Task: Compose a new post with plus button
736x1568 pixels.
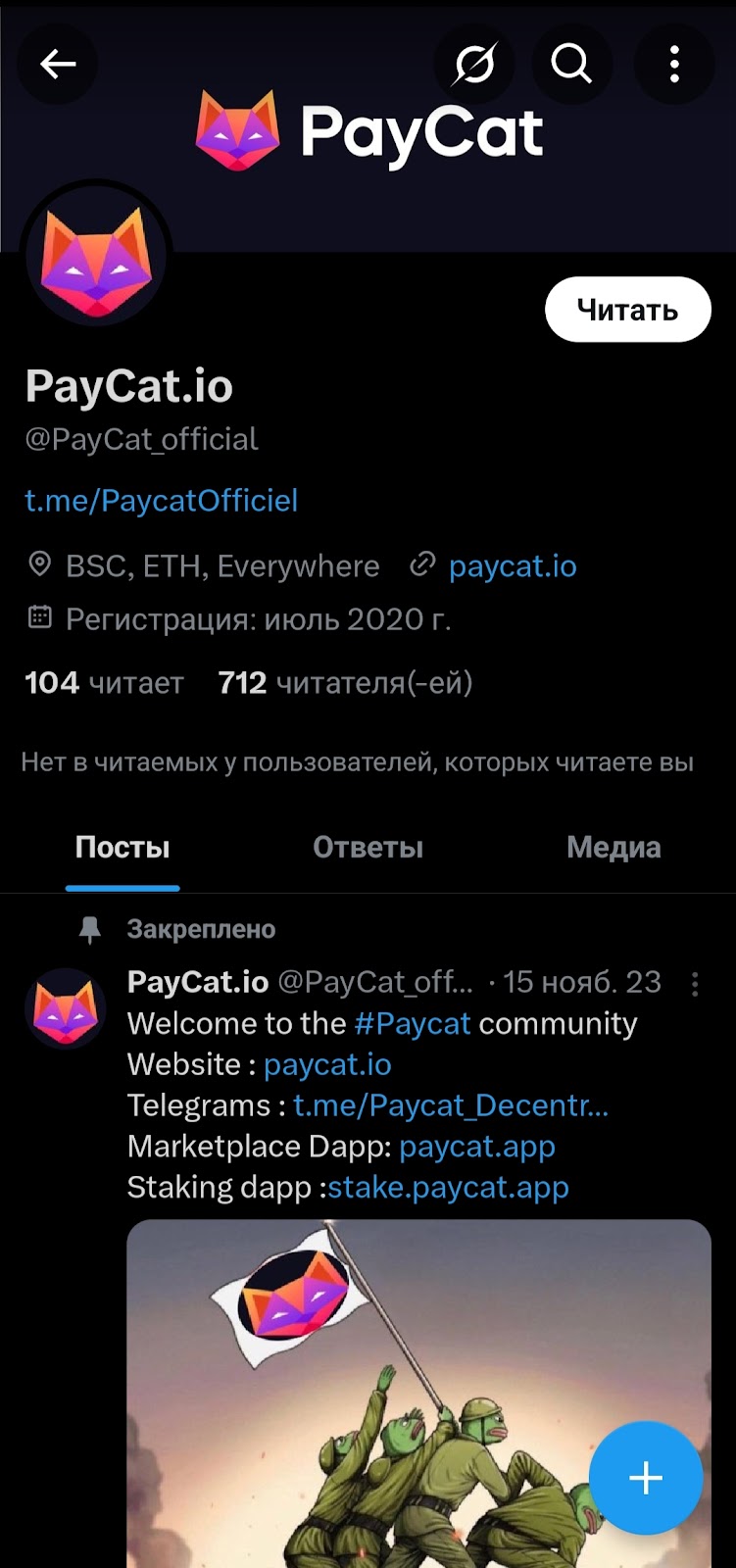Action: (645, 1478)
